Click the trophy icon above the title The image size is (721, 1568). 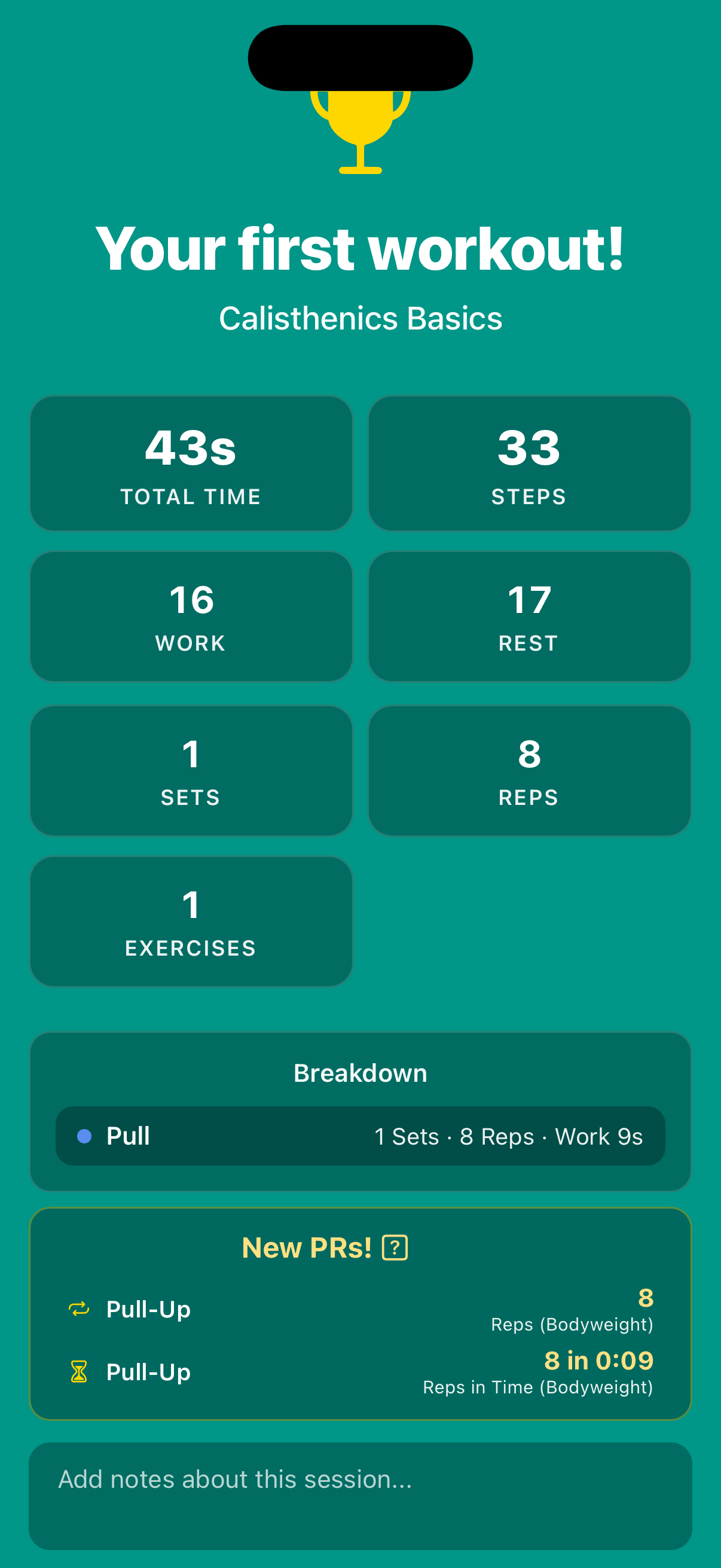point(360,131)
